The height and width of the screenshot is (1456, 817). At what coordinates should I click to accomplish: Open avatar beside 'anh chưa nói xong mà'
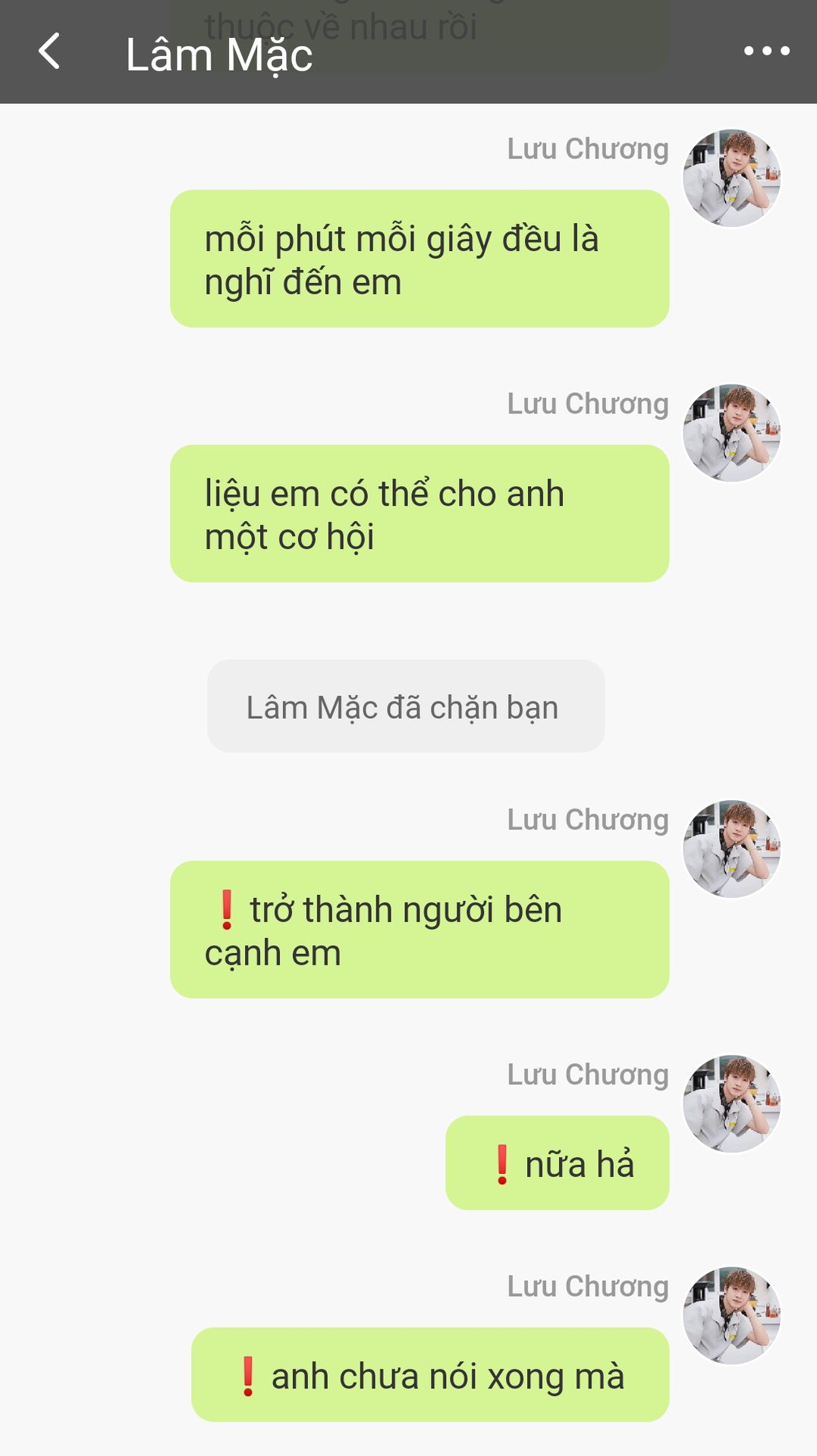pyautogui.click(x=731, y=1315)
